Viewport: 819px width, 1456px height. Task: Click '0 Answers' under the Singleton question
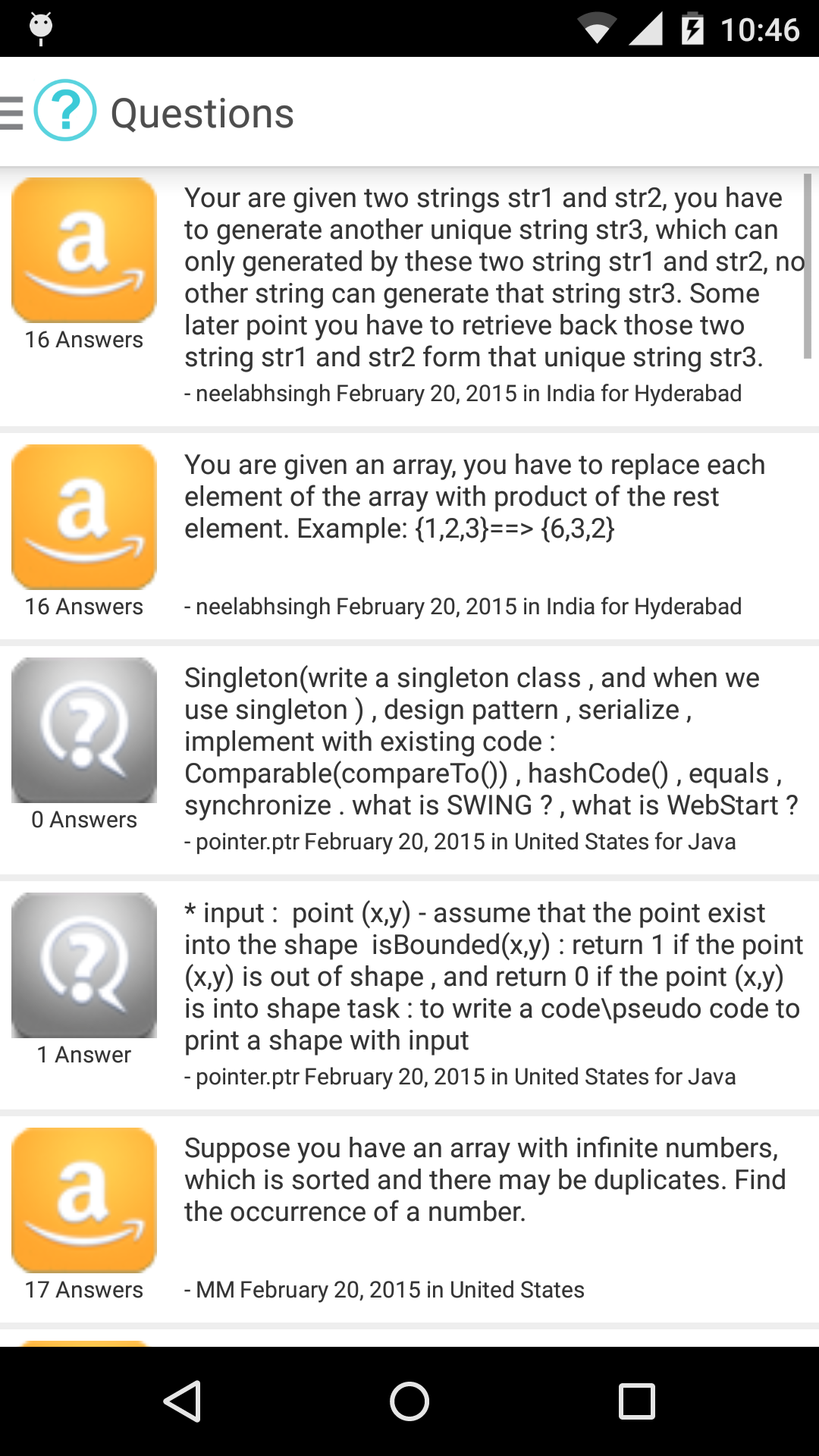[83, 819]
